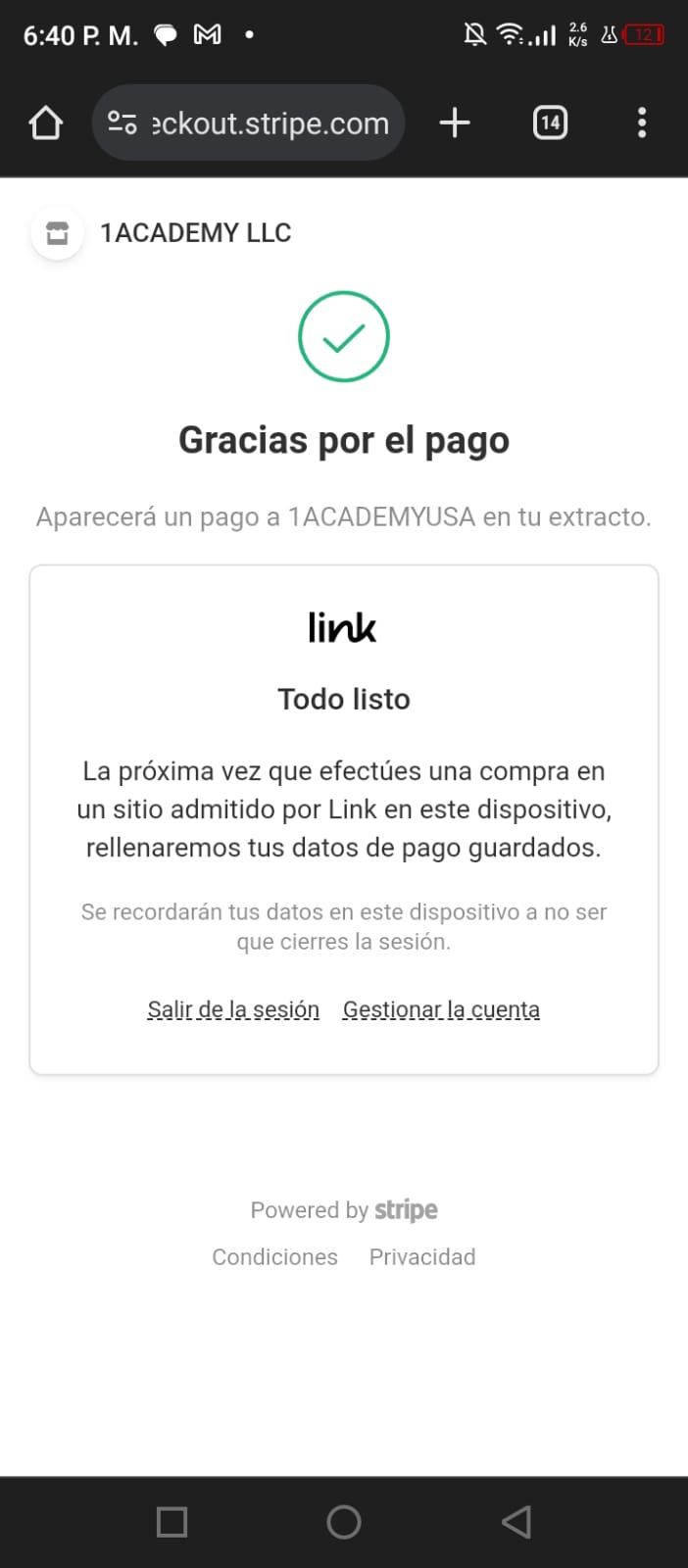Open recent apps from navigation bar
Screen dimensions: 688x1568
click(x=172, y=1522)
